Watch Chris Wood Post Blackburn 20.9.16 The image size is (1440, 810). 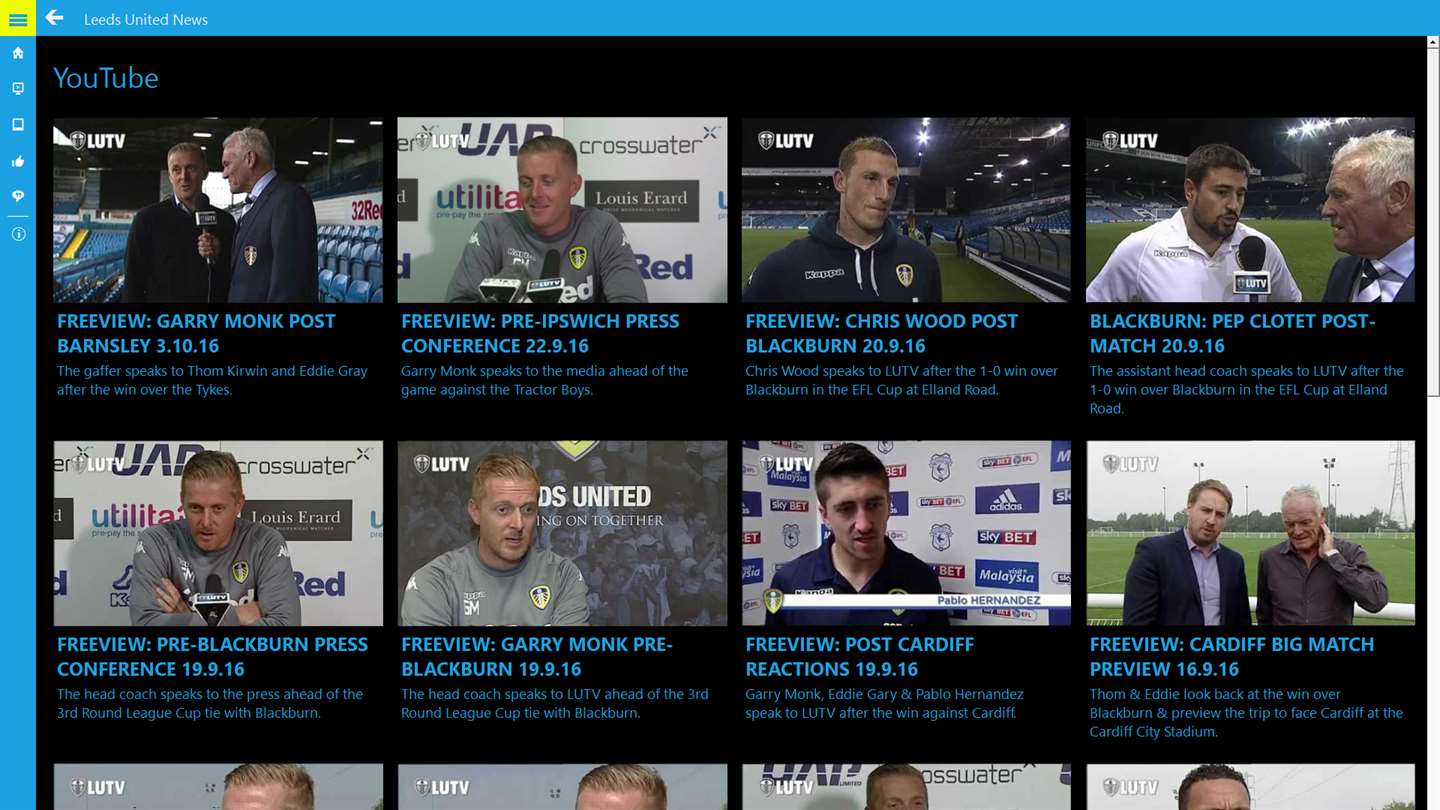pos(906,210)
